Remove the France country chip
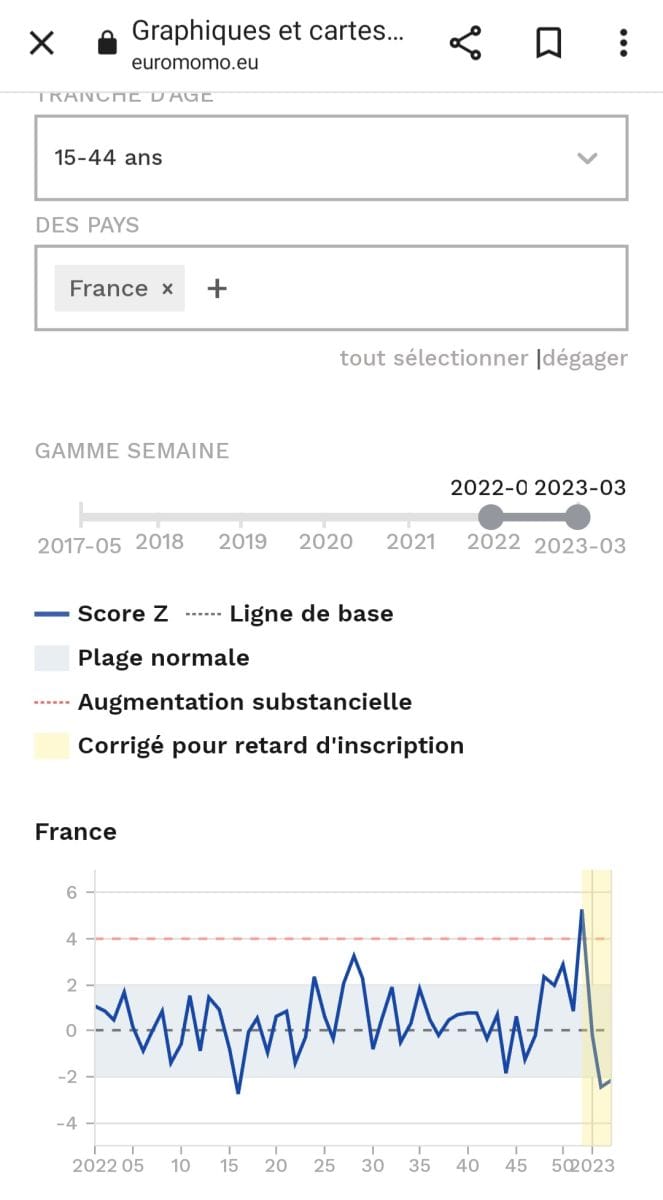 click(x=167, y=289)
